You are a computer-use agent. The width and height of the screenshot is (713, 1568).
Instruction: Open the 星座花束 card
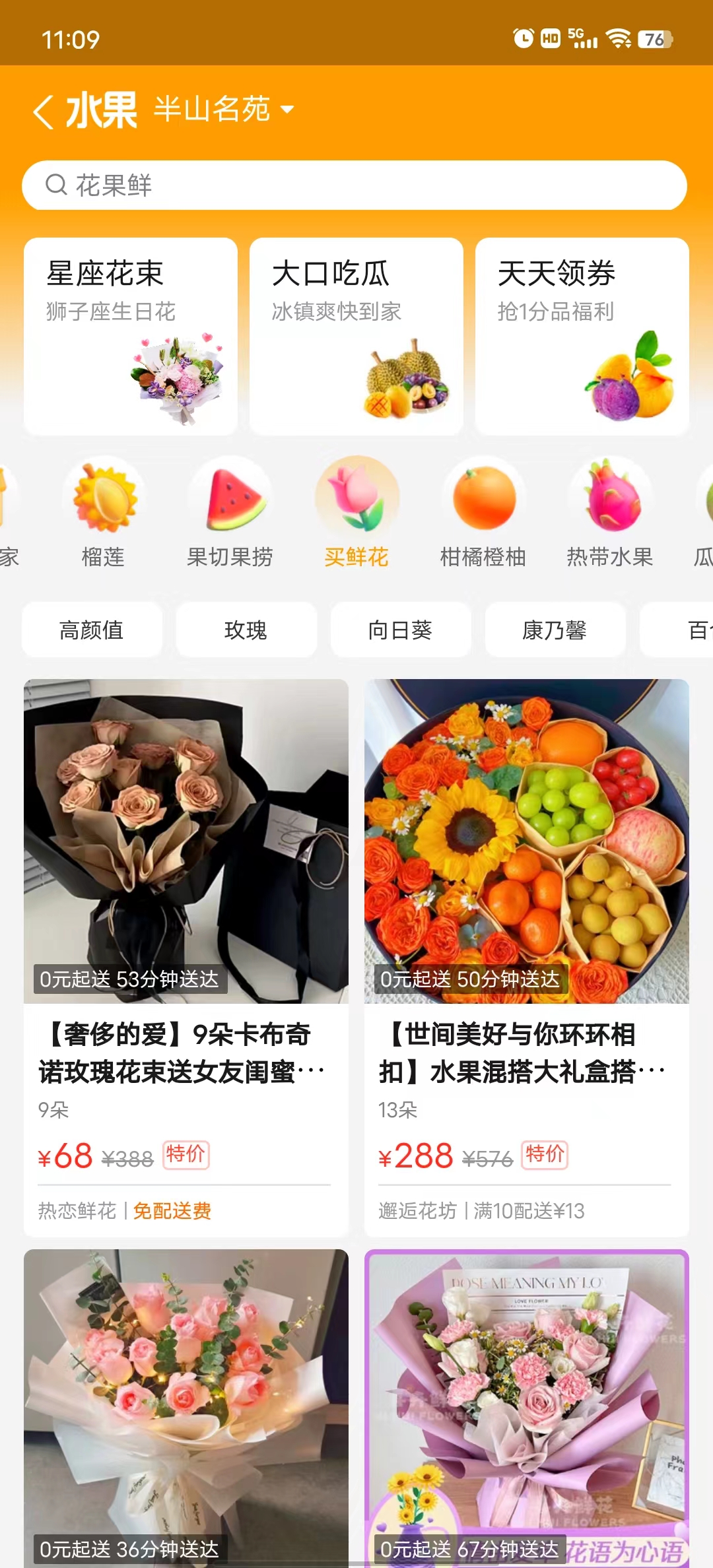coord(131,336)
